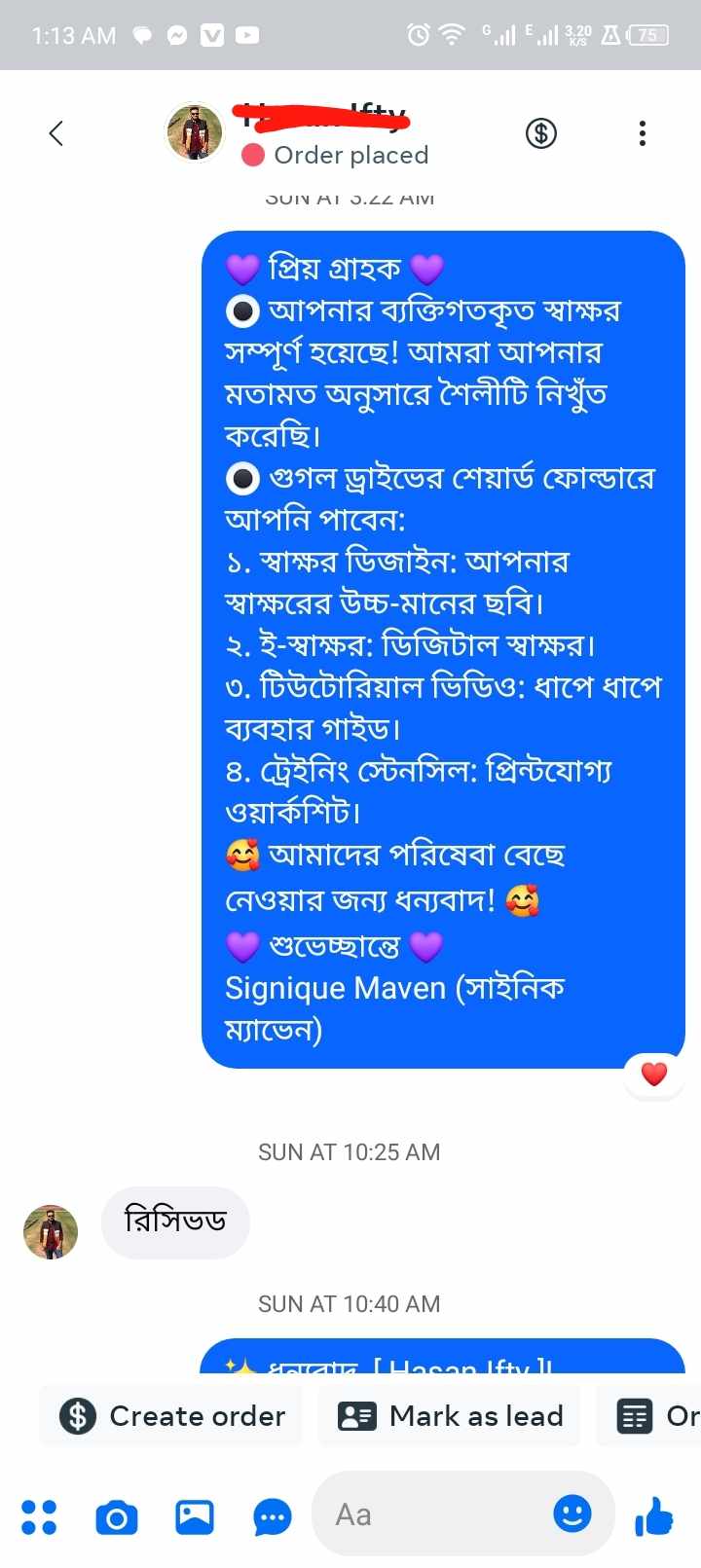Go back from this conversation
This screenshot has height=1568, width=701.
[x=56, y=133]
